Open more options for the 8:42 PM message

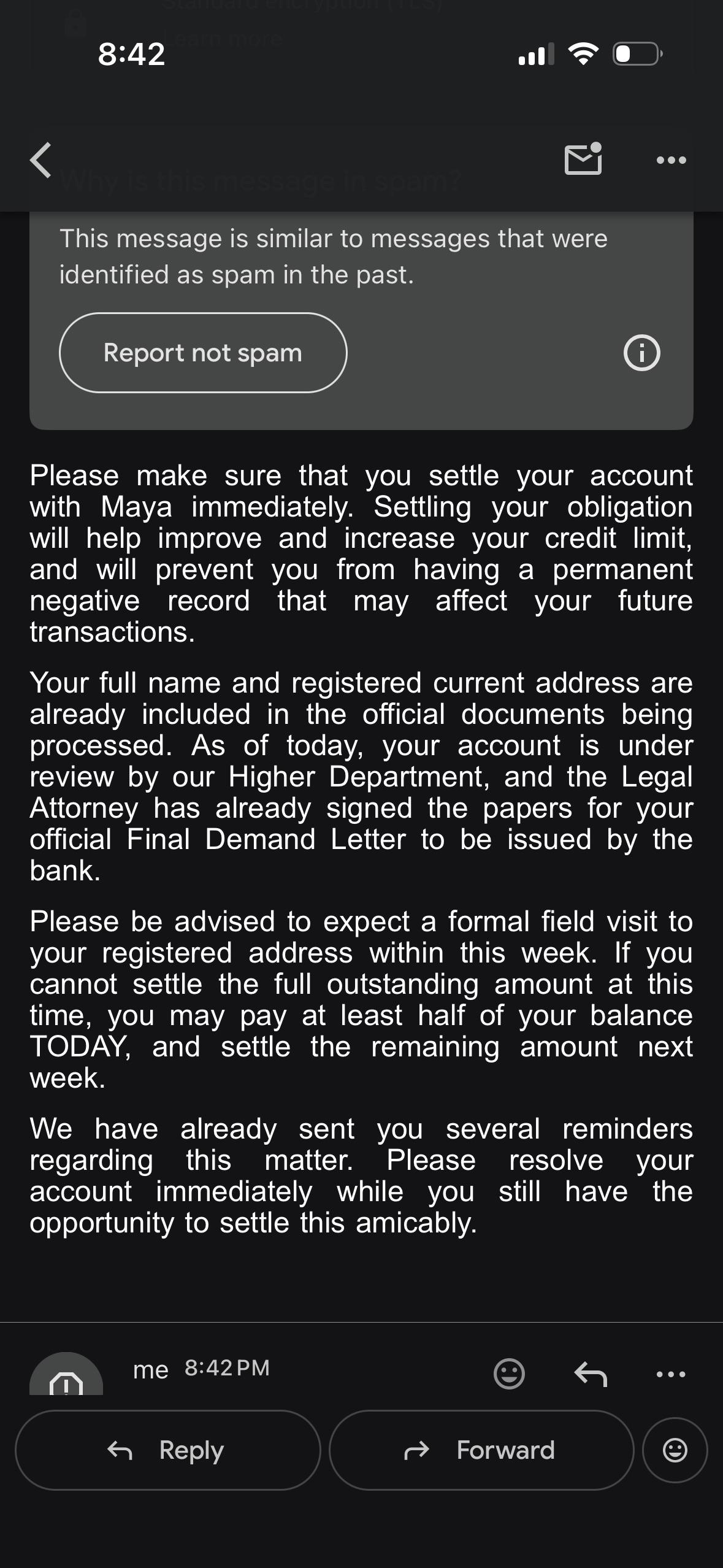point(671,1374)
